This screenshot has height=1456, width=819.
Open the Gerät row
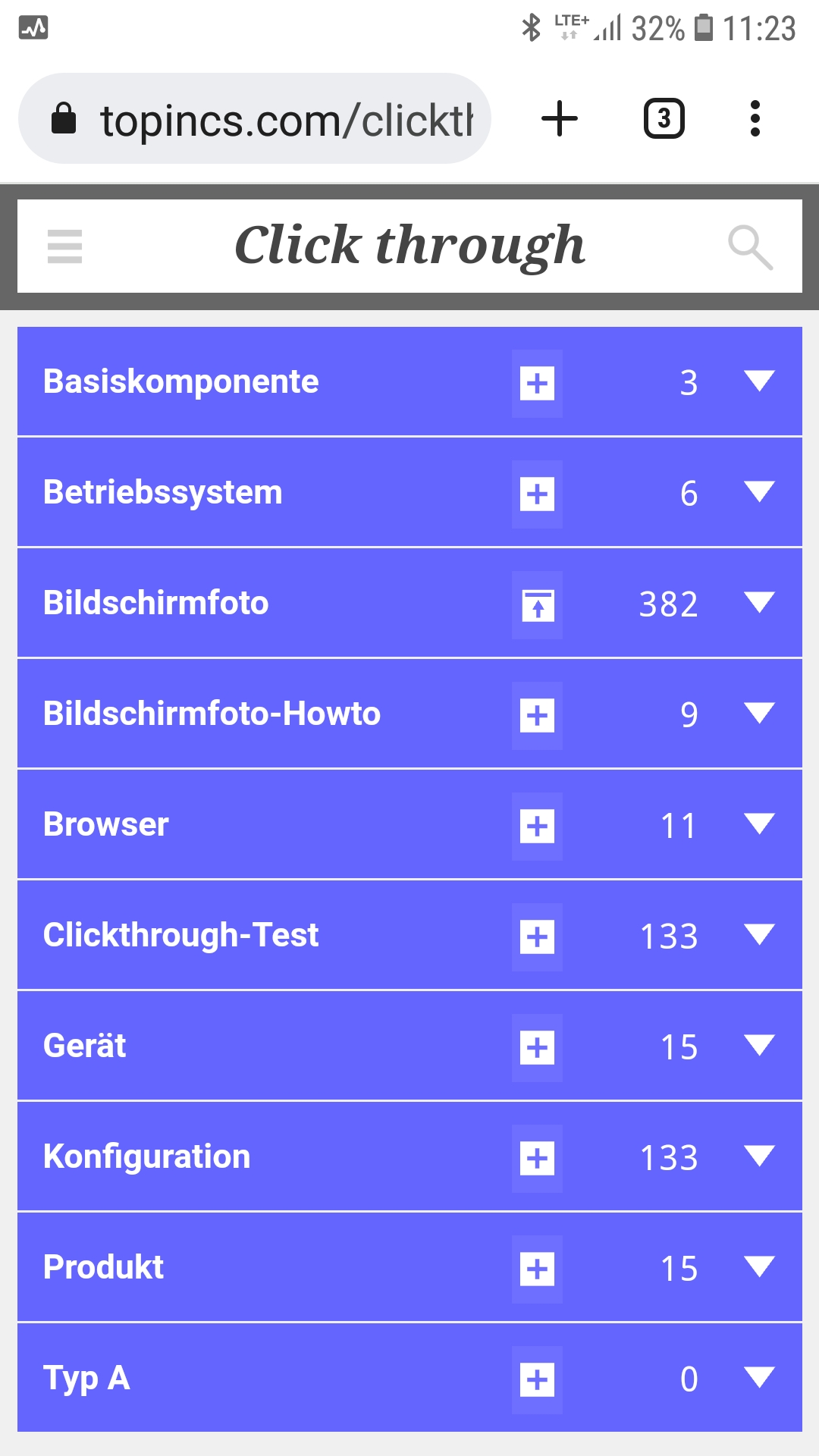pos(85,1046)
